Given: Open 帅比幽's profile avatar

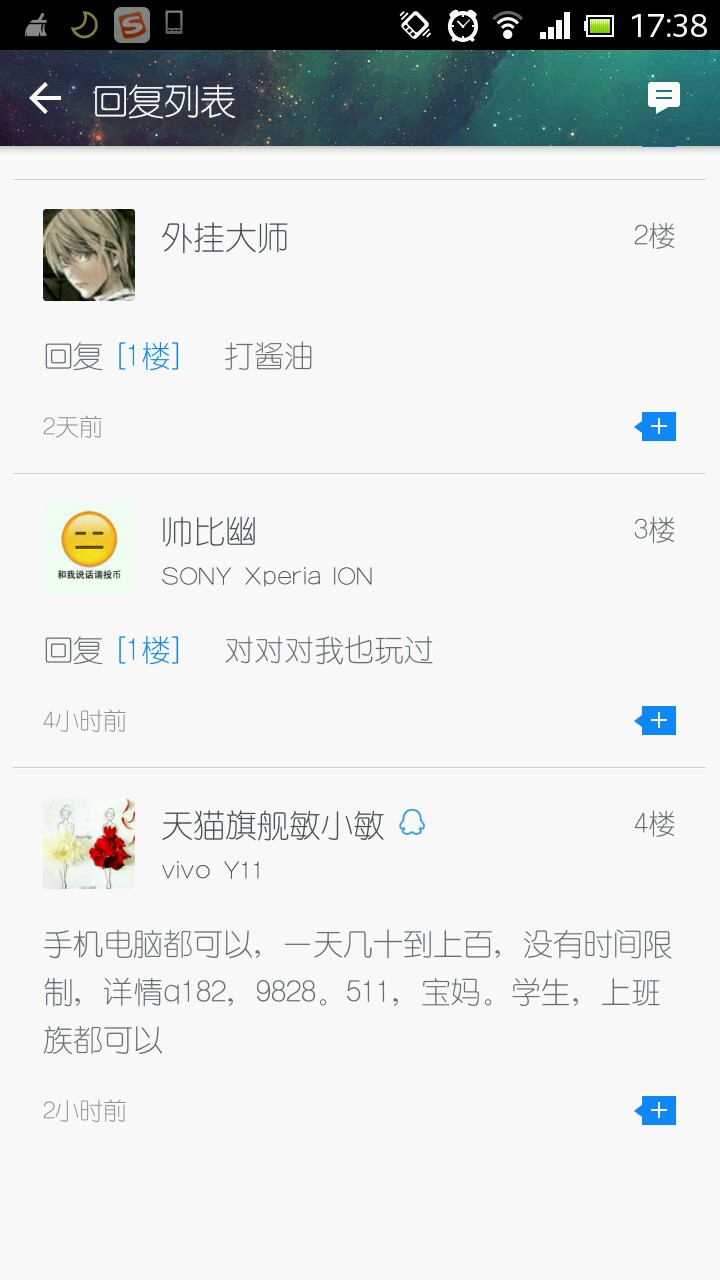Looking at the screenshot, I should tap(89, 549).
